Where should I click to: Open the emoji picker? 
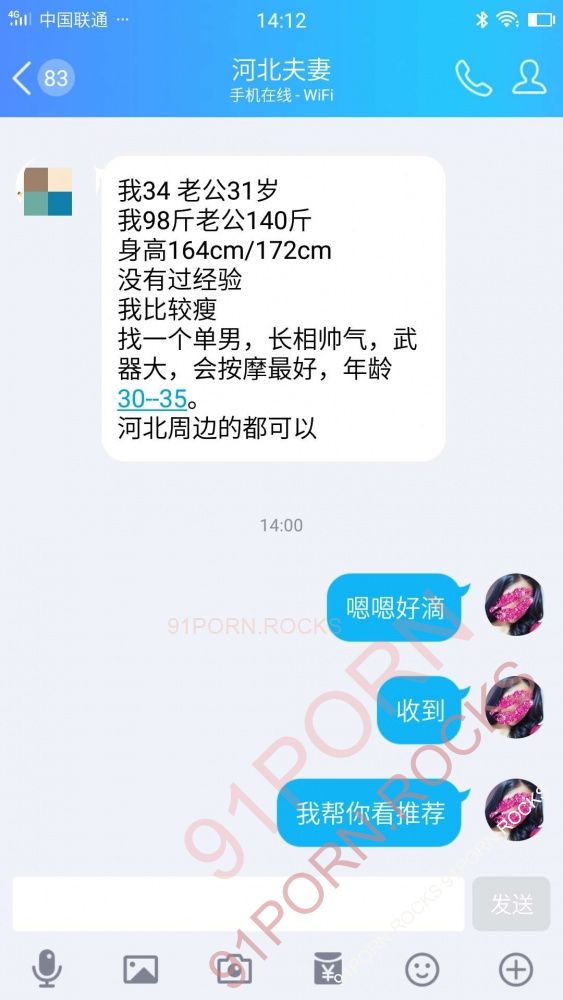[422, 969]
